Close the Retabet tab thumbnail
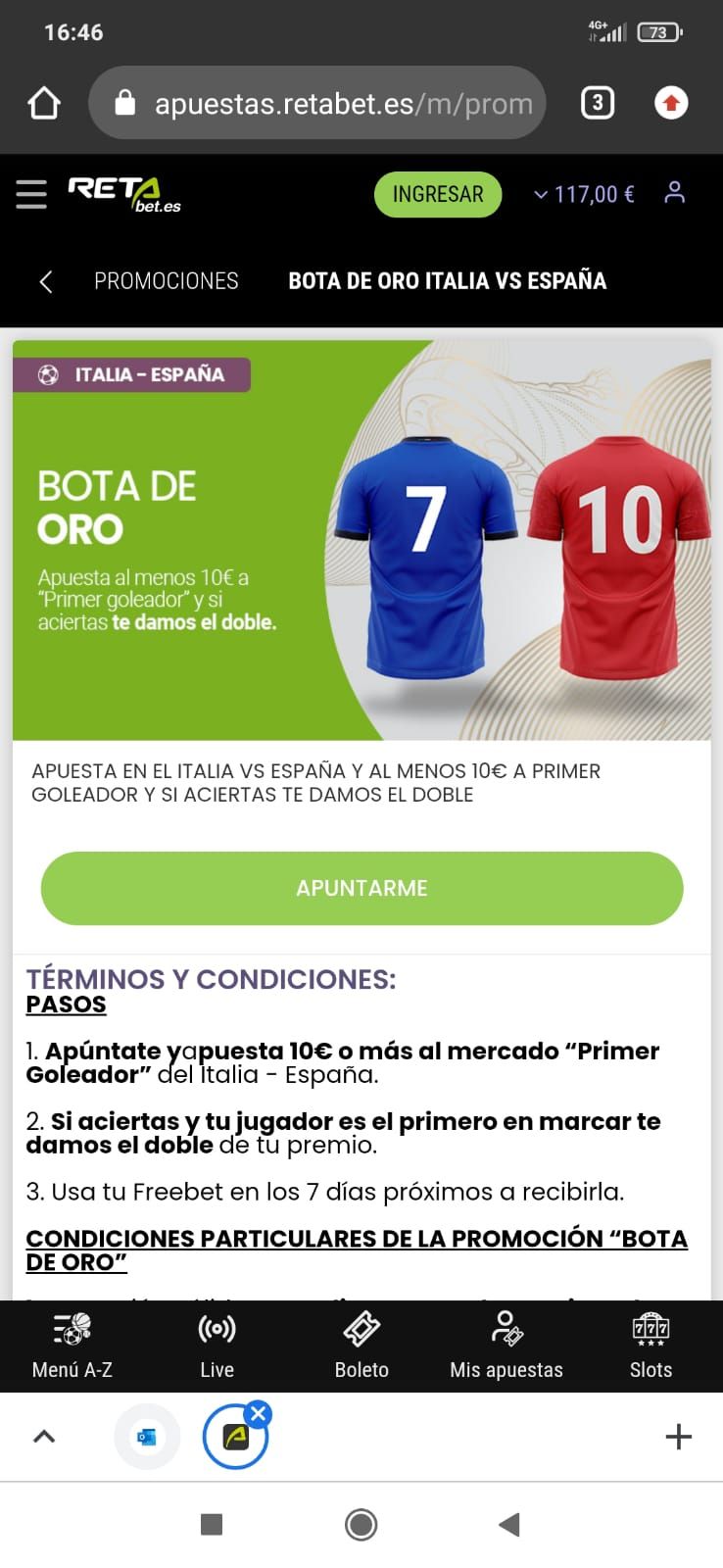Viewport: 723px width, 1568px height. (259, 1413)
